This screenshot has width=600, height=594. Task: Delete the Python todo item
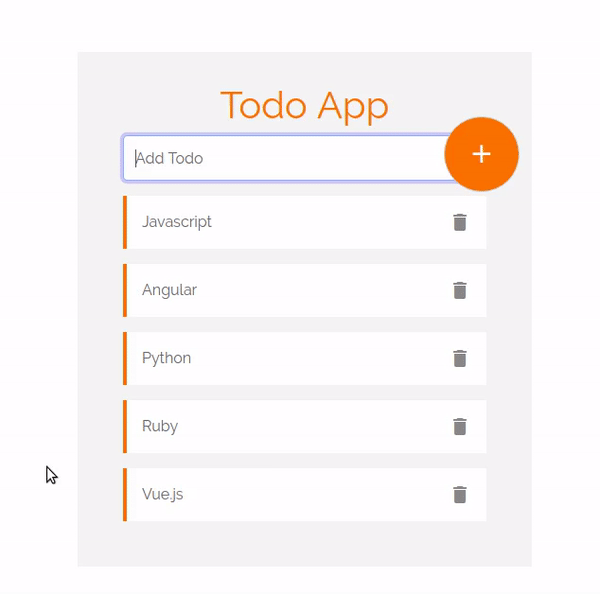tap(460, 358)
